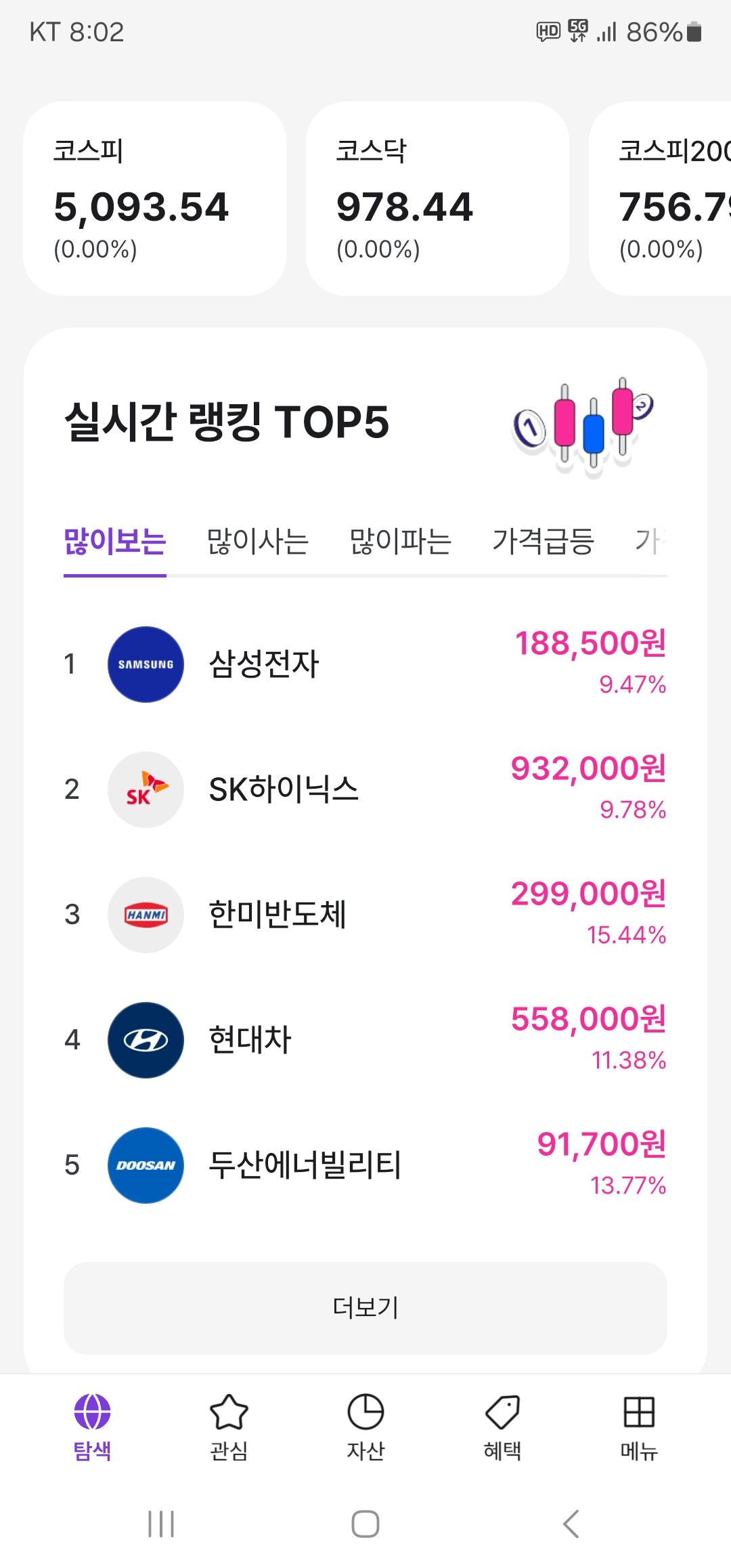The width and height of the screenshot is (731, 1568).
Task: Open the 코스피 index card
Action: [x=156, y=196]
